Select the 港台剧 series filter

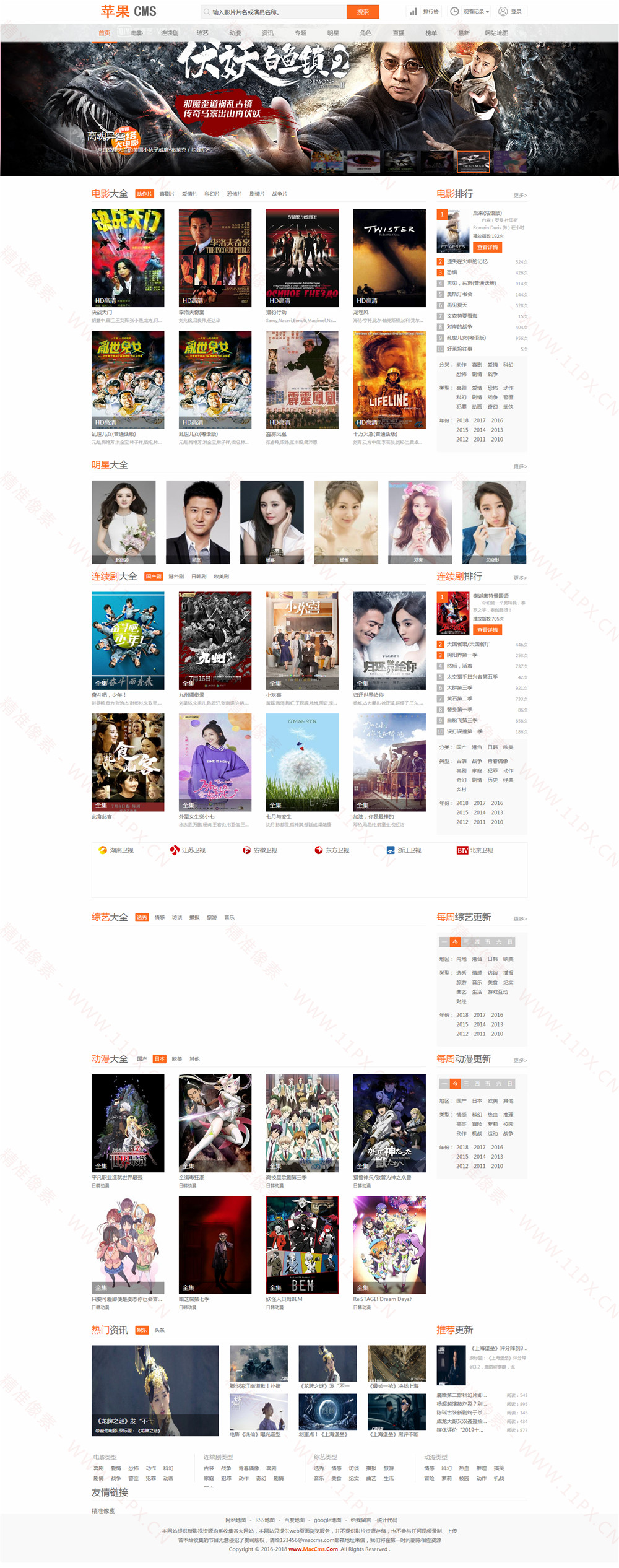176,577
